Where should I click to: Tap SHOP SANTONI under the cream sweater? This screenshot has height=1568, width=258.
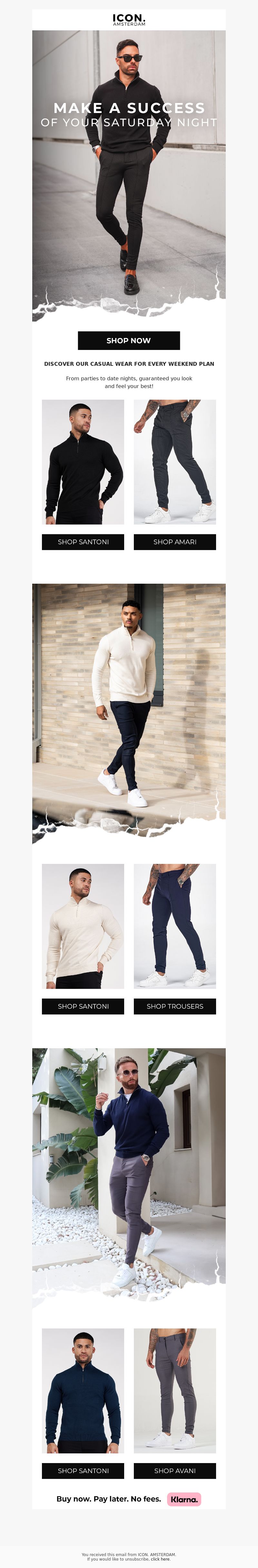(83, 1006)
